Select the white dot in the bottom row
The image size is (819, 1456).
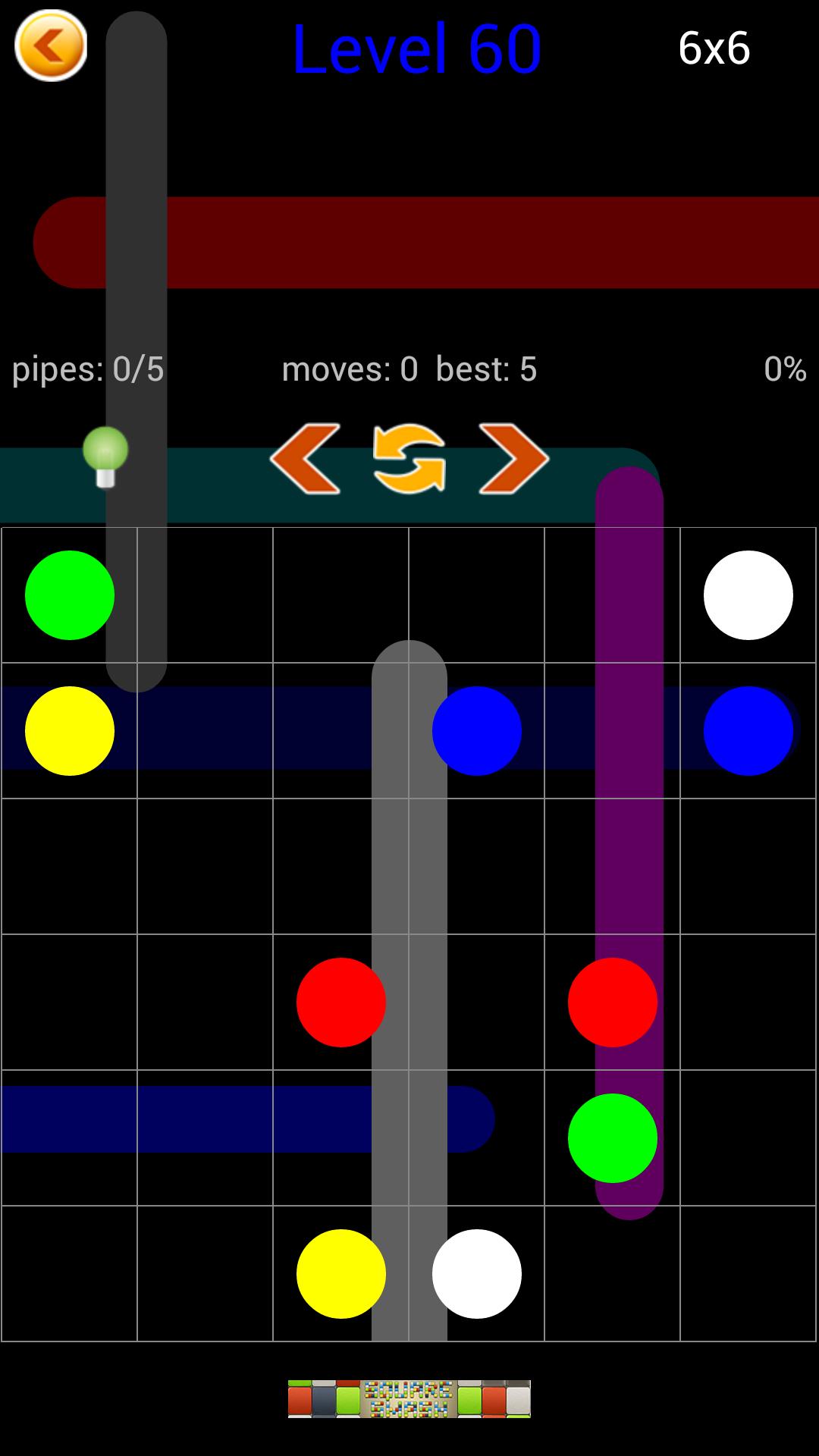(476, 1274)
